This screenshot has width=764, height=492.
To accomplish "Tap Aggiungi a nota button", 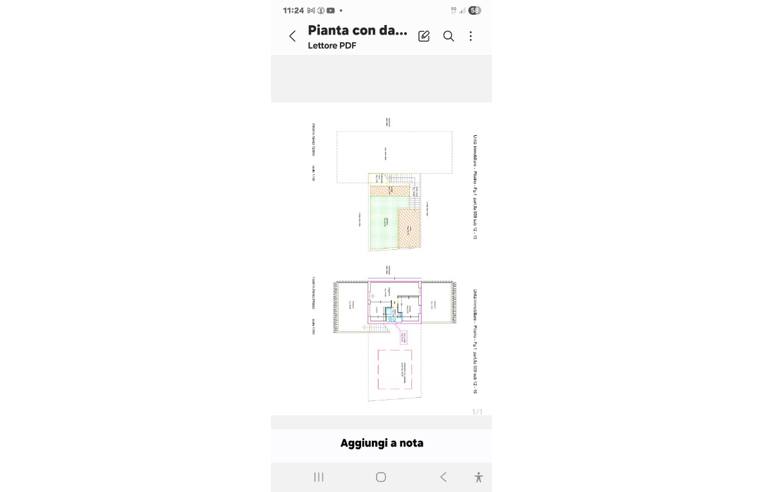I will click(381, 443).
